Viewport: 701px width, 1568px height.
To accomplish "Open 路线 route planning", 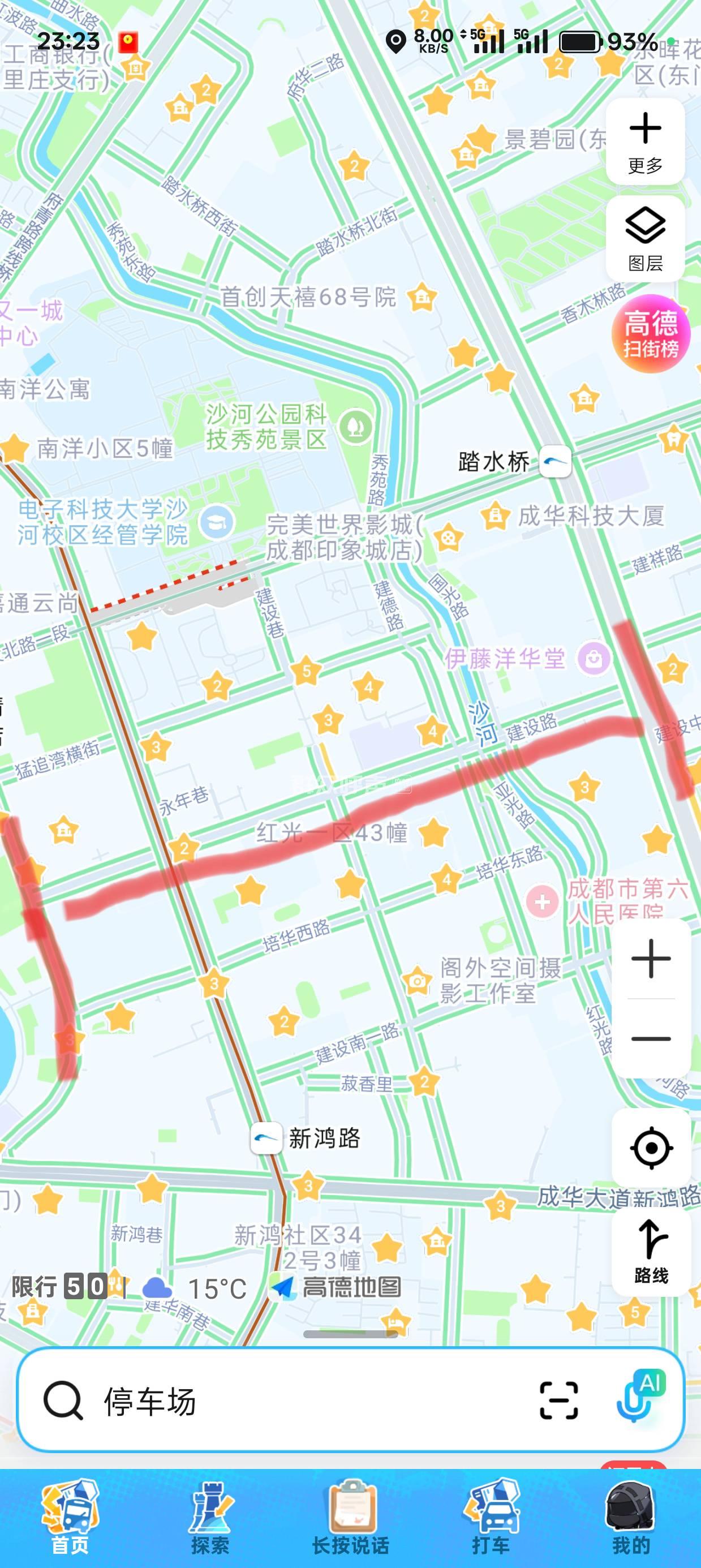I will 651,1252.
